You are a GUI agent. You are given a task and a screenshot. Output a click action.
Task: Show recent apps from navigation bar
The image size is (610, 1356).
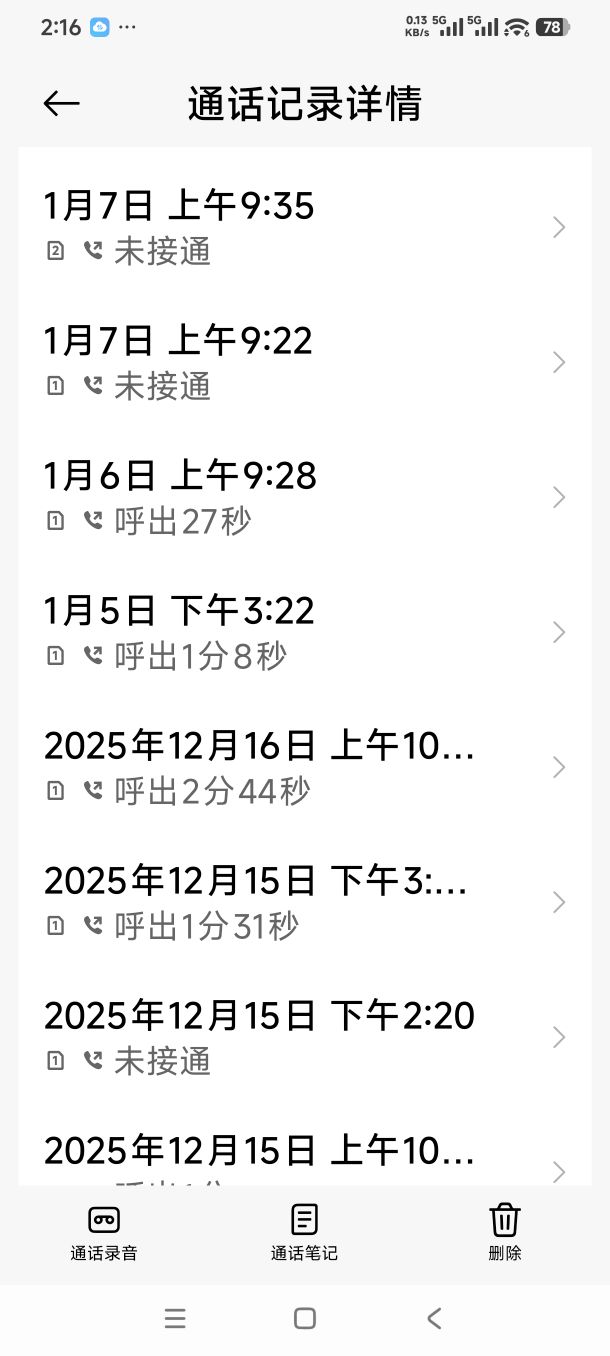175,1319
